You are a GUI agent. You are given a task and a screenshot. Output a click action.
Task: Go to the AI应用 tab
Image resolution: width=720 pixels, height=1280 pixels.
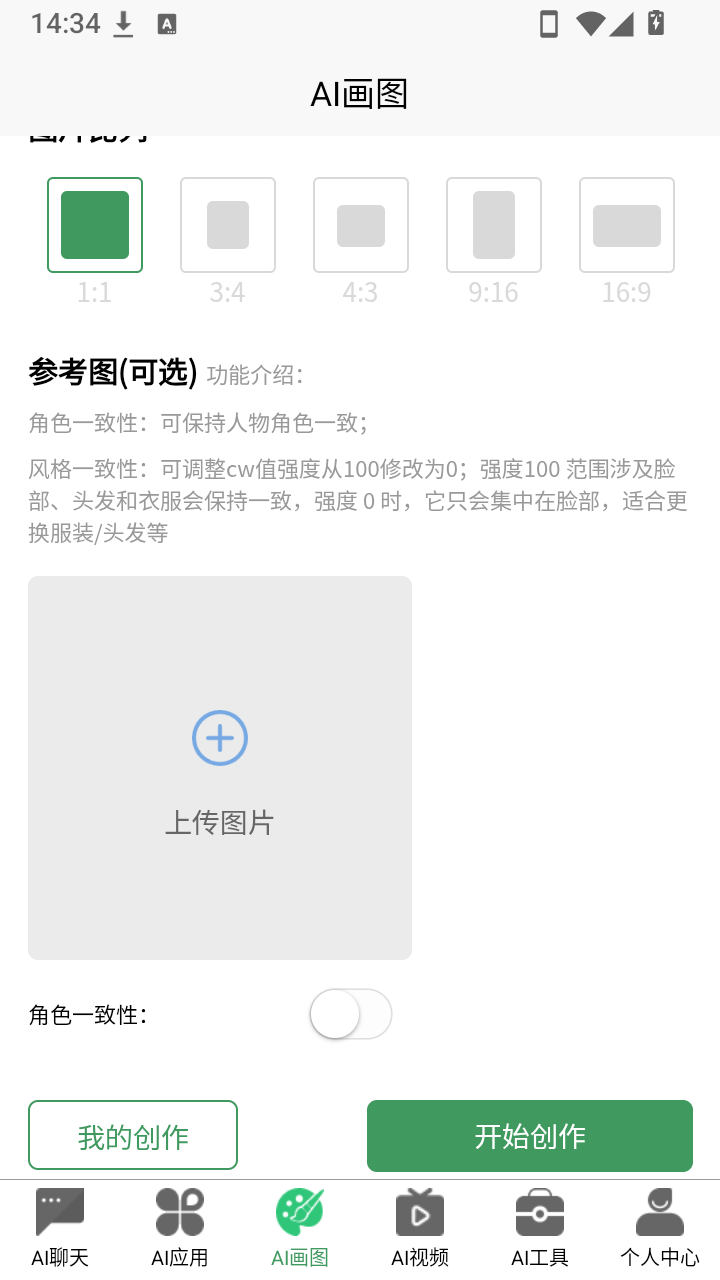180,1228
